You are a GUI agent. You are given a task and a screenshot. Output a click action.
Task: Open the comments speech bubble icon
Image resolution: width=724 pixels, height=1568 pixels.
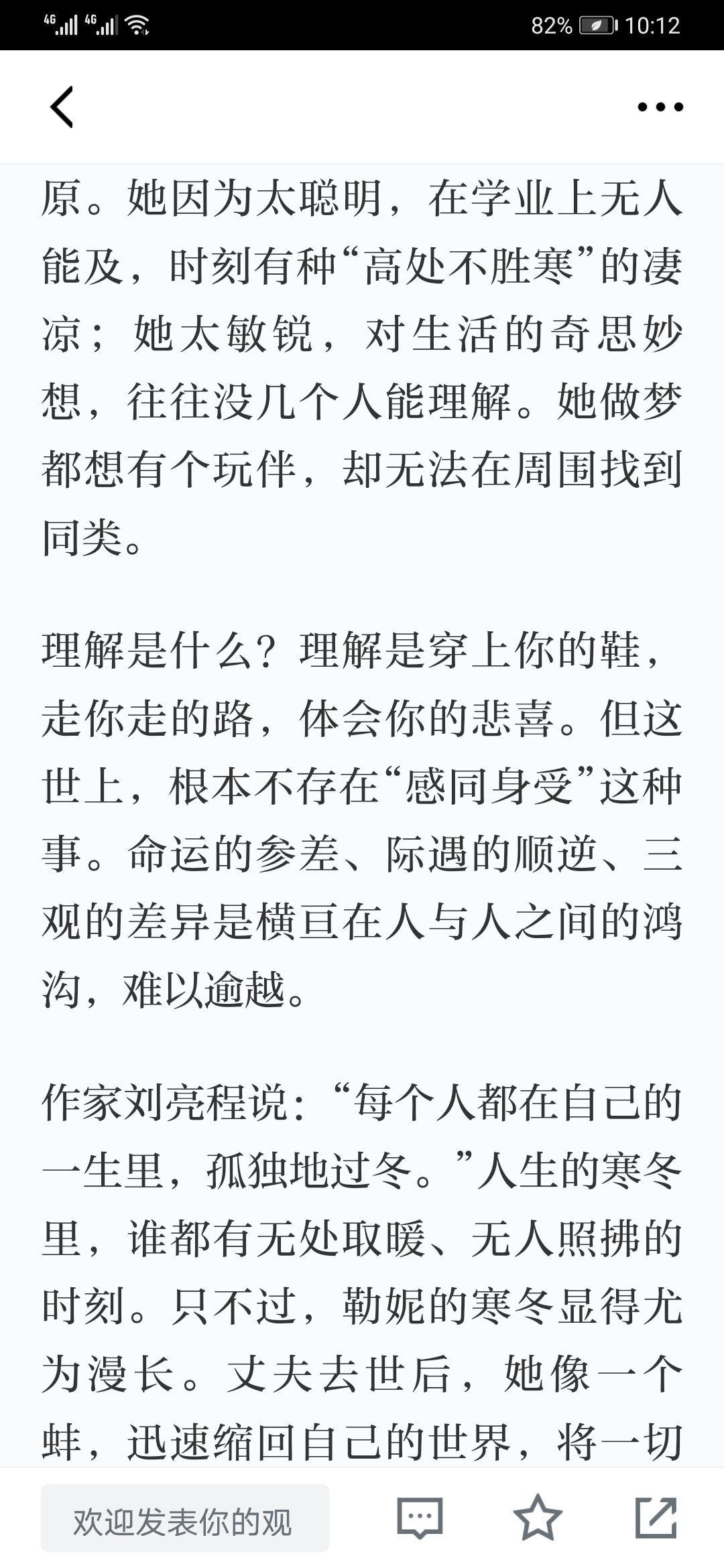[420, 1518]
